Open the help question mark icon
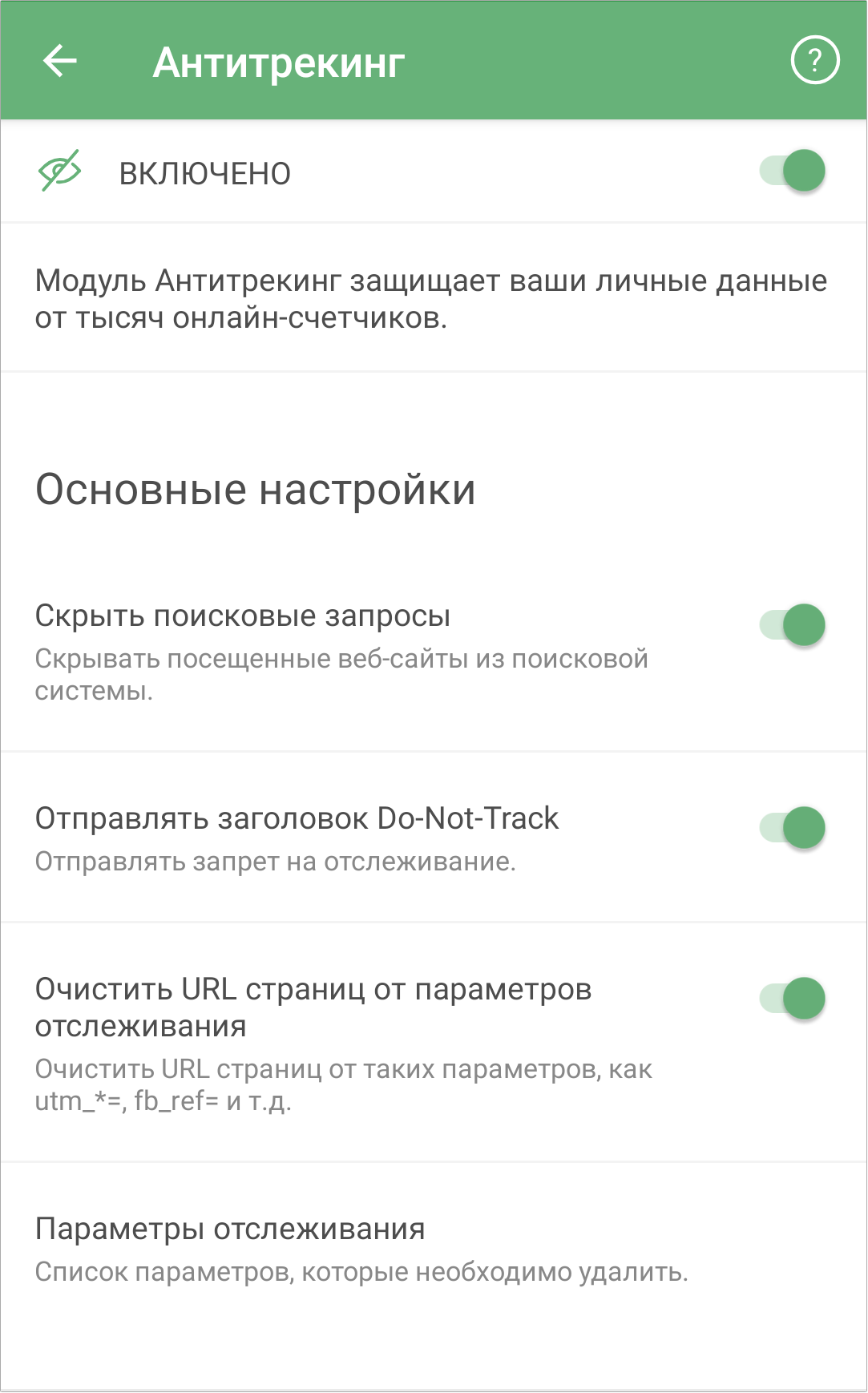 [814, 61]
